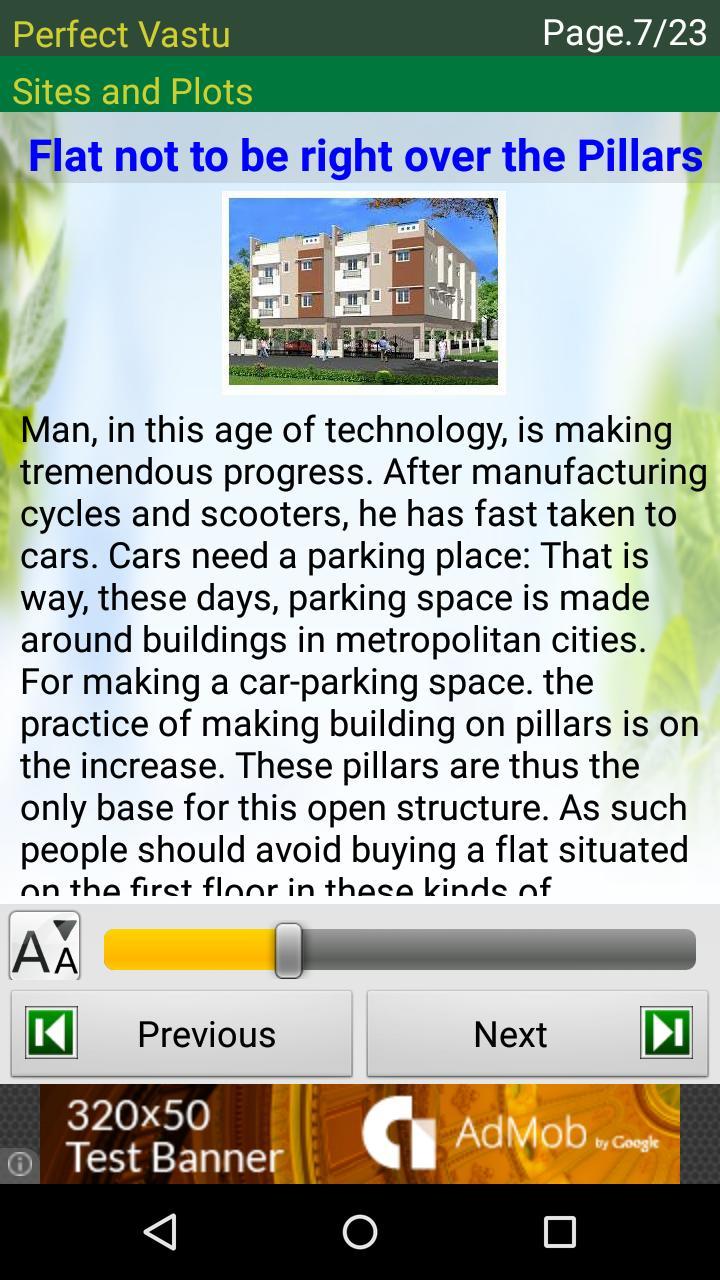The height and width of the screenshot is (1280, 720).
Task: Tap the apartment building image
Action: (x=364, y=292)
